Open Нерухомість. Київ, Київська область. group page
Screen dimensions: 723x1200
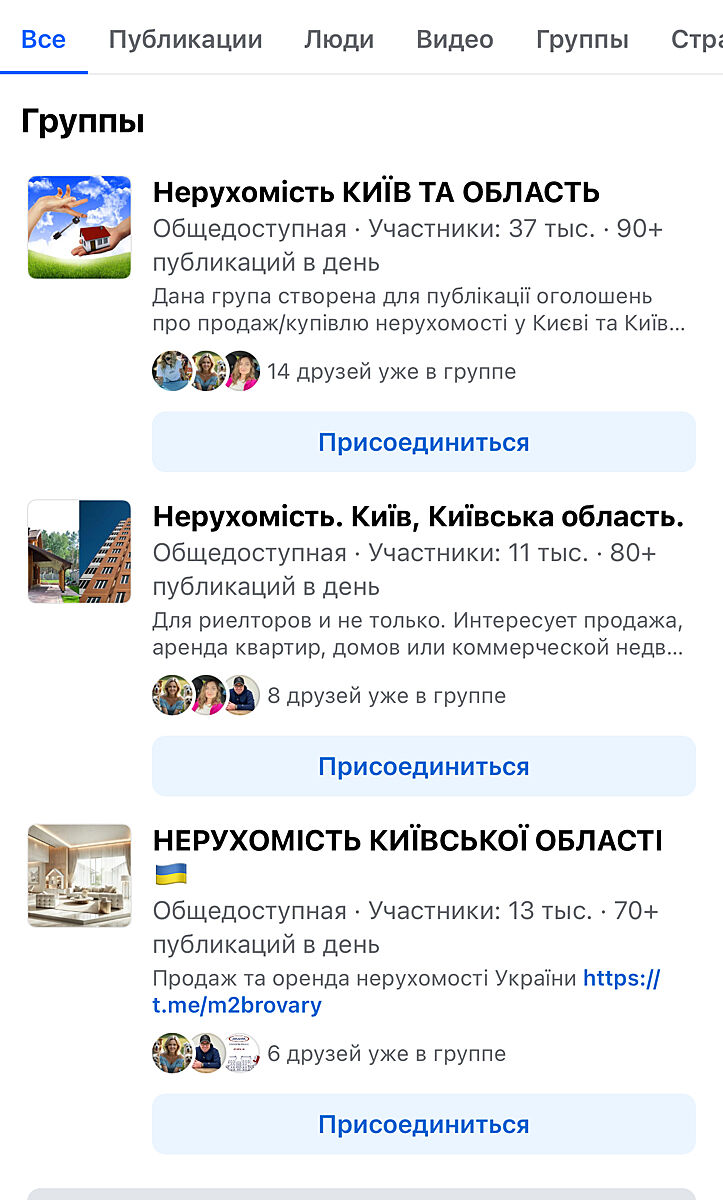pos(418,516)
